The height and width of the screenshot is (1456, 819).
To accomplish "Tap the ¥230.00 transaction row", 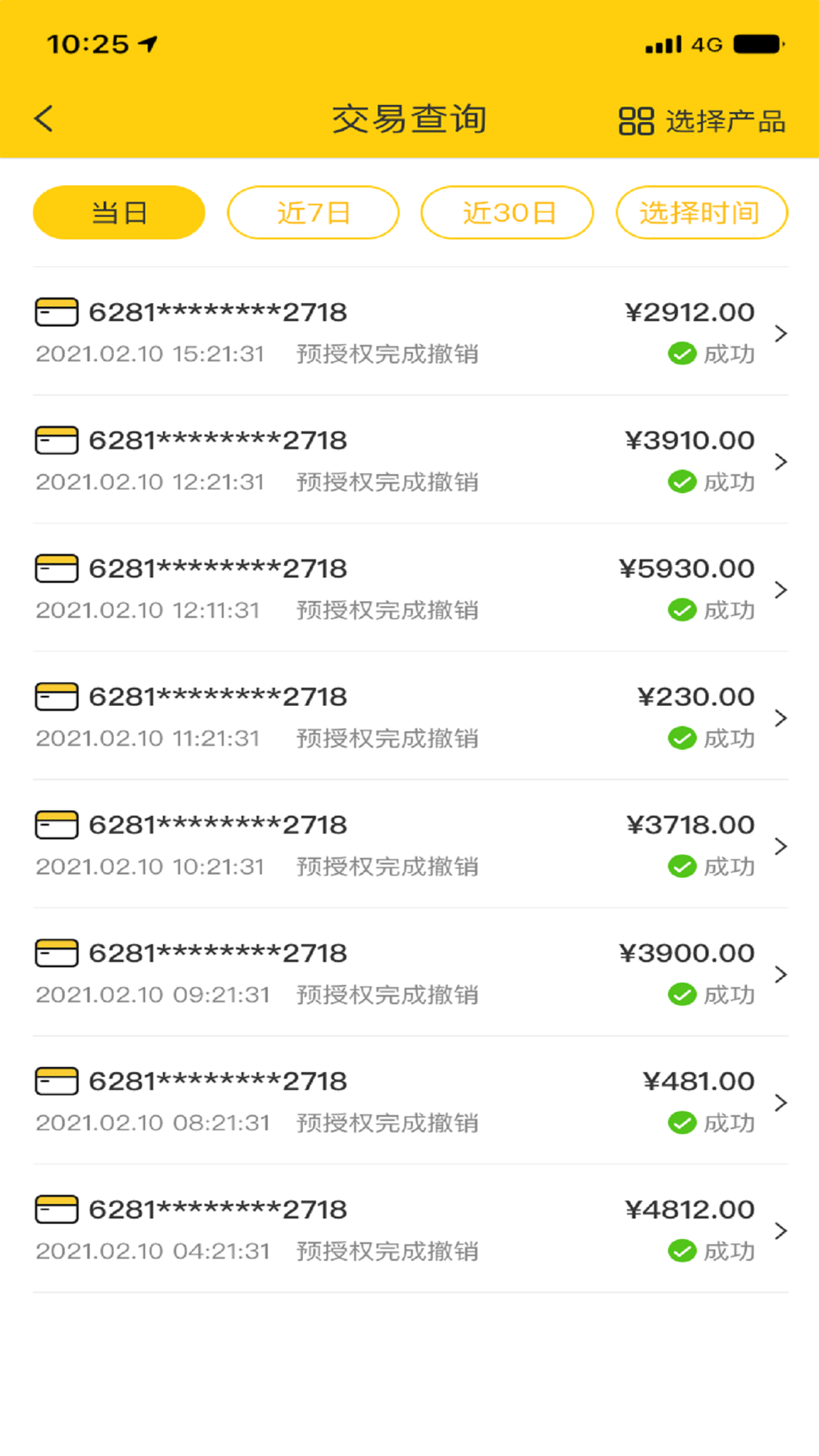I will point(409,717).
